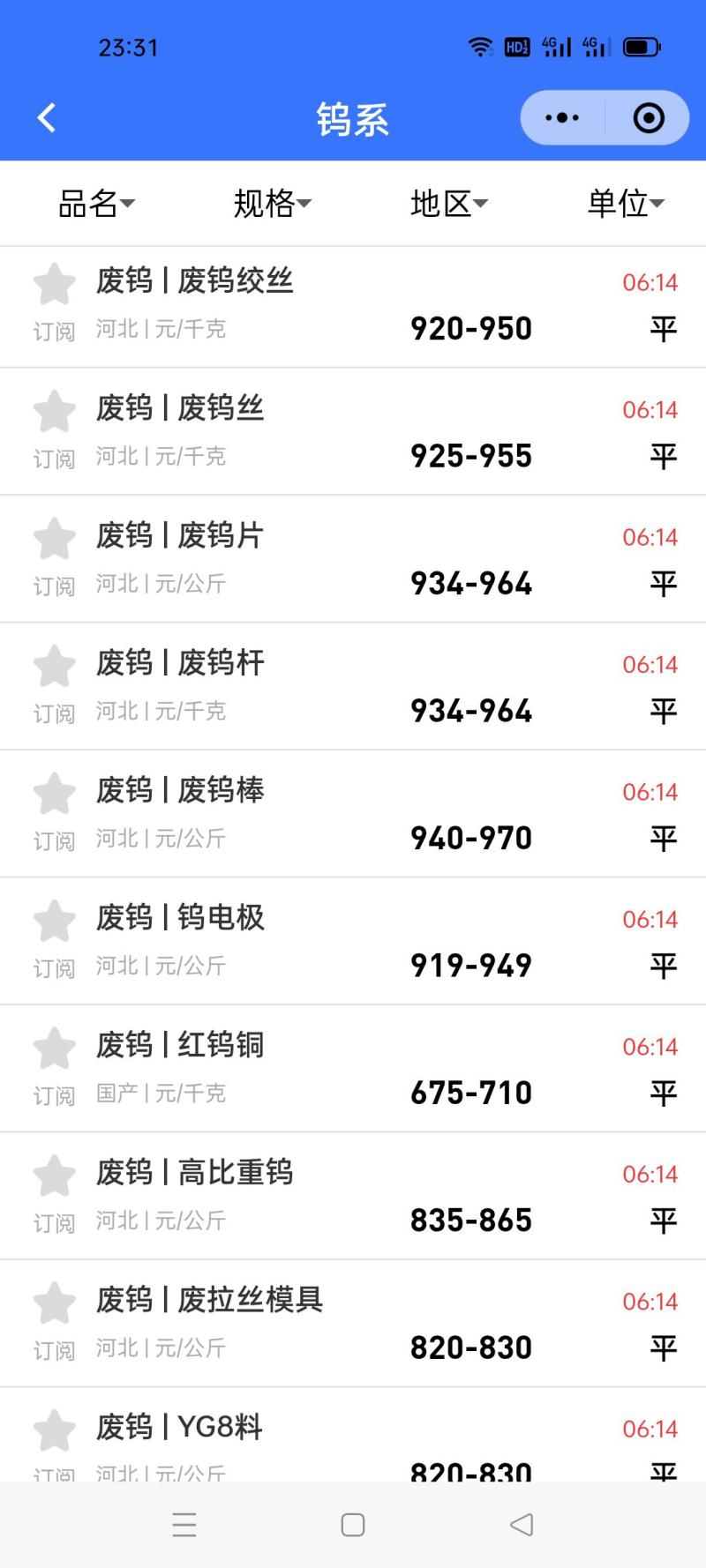
Task: Expand the 地区 filter dropdown
Action: pyautogui.click(x=448, y=204)
